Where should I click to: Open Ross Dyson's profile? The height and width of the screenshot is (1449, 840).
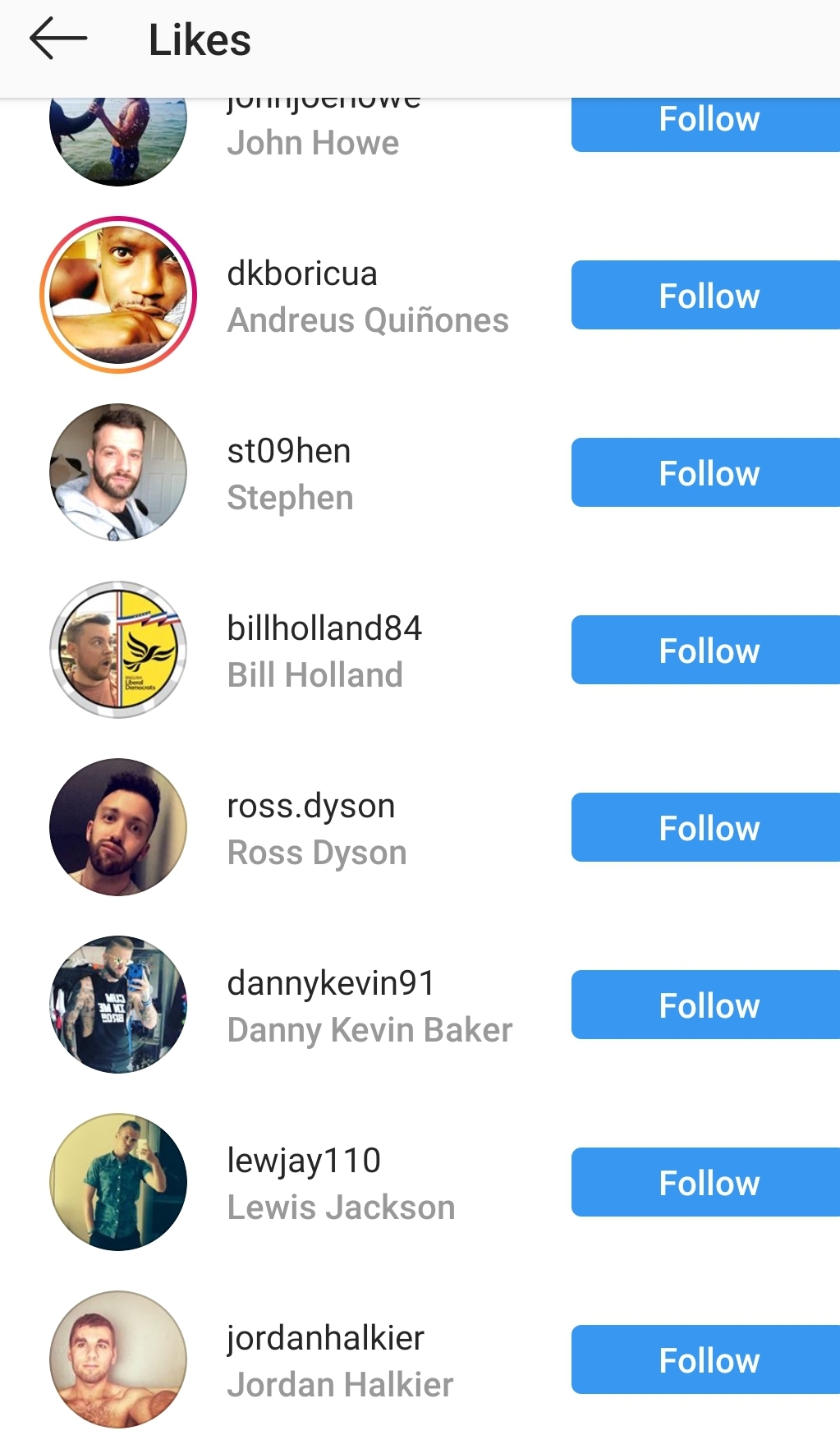[x=316, y=828]
